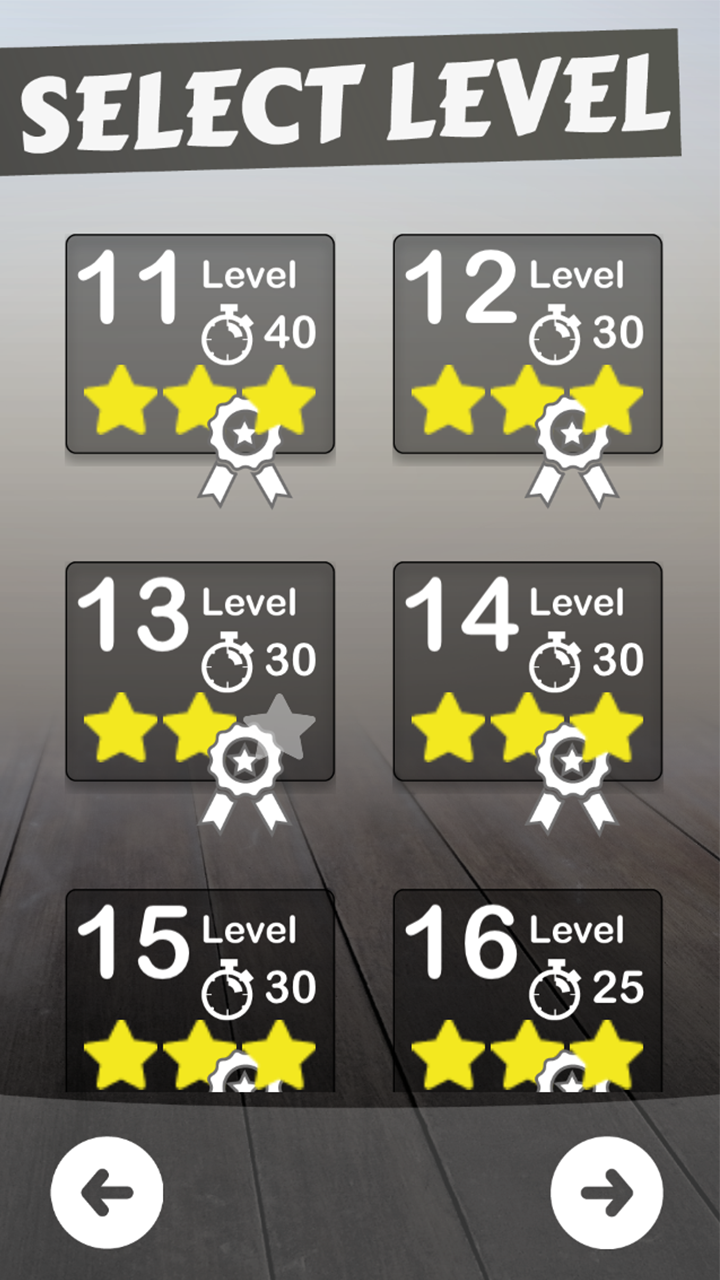Screen dimensions: 720x1280
Task: Go to next levels with right arrow
Action: pyautogui.click(x=607, y=1191)
